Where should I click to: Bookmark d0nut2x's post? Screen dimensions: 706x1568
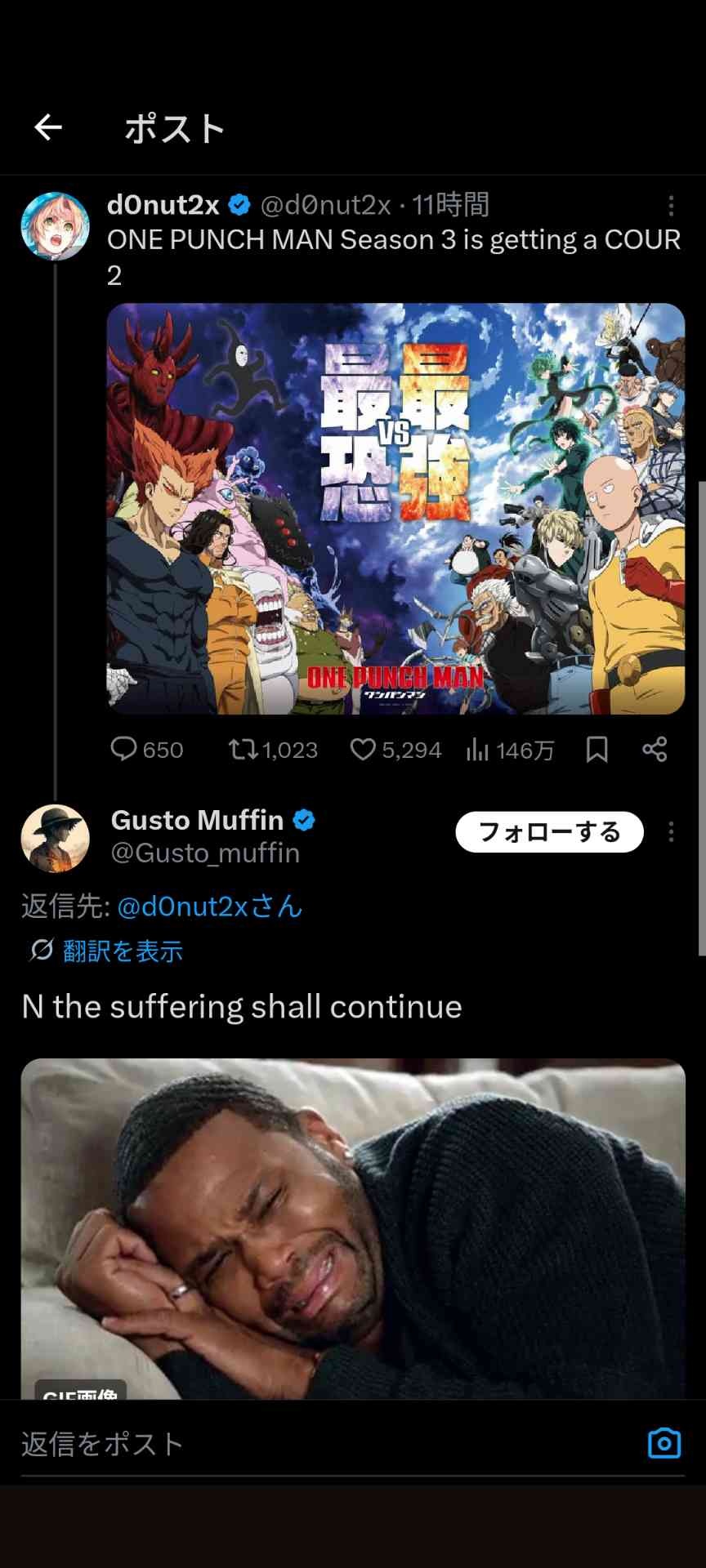(597, 749)
